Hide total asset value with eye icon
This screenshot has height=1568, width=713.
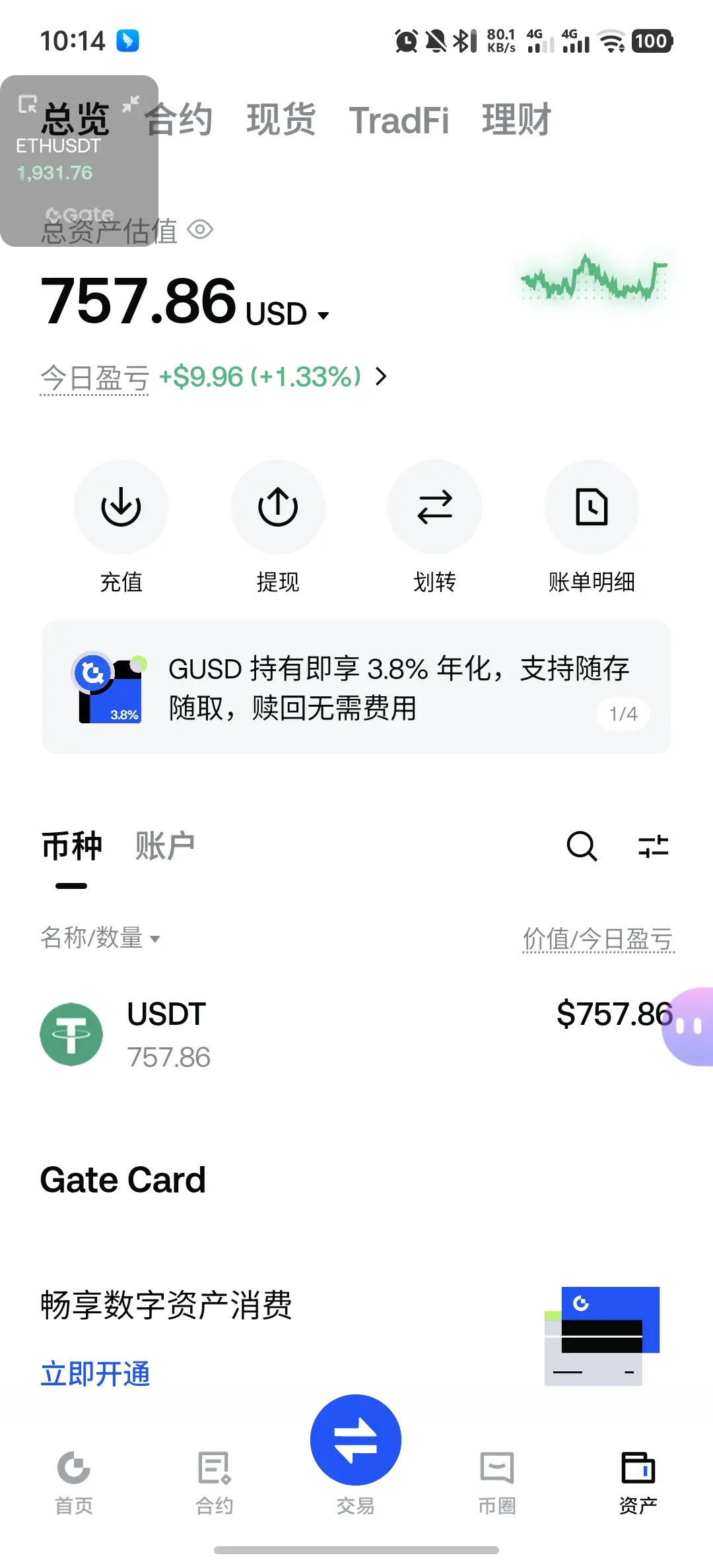coord(200,230)
